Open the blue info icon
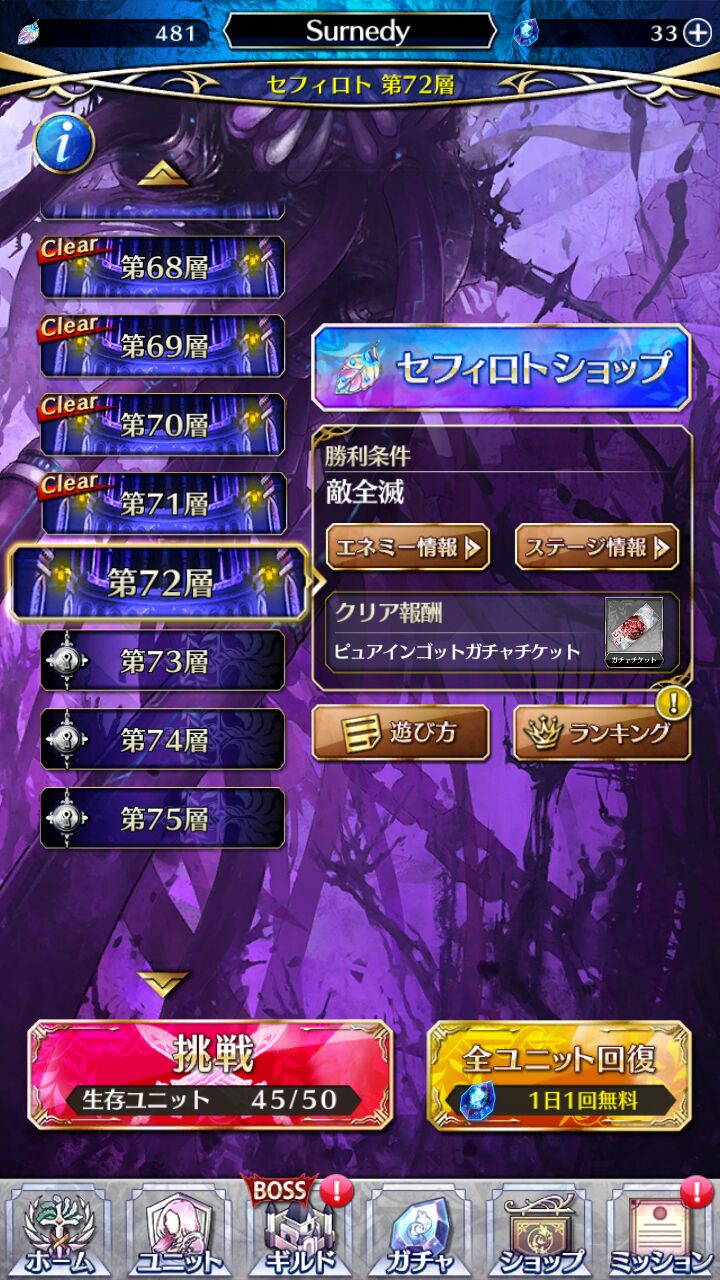The image size is (720, 1280). (x=64, y=144)
